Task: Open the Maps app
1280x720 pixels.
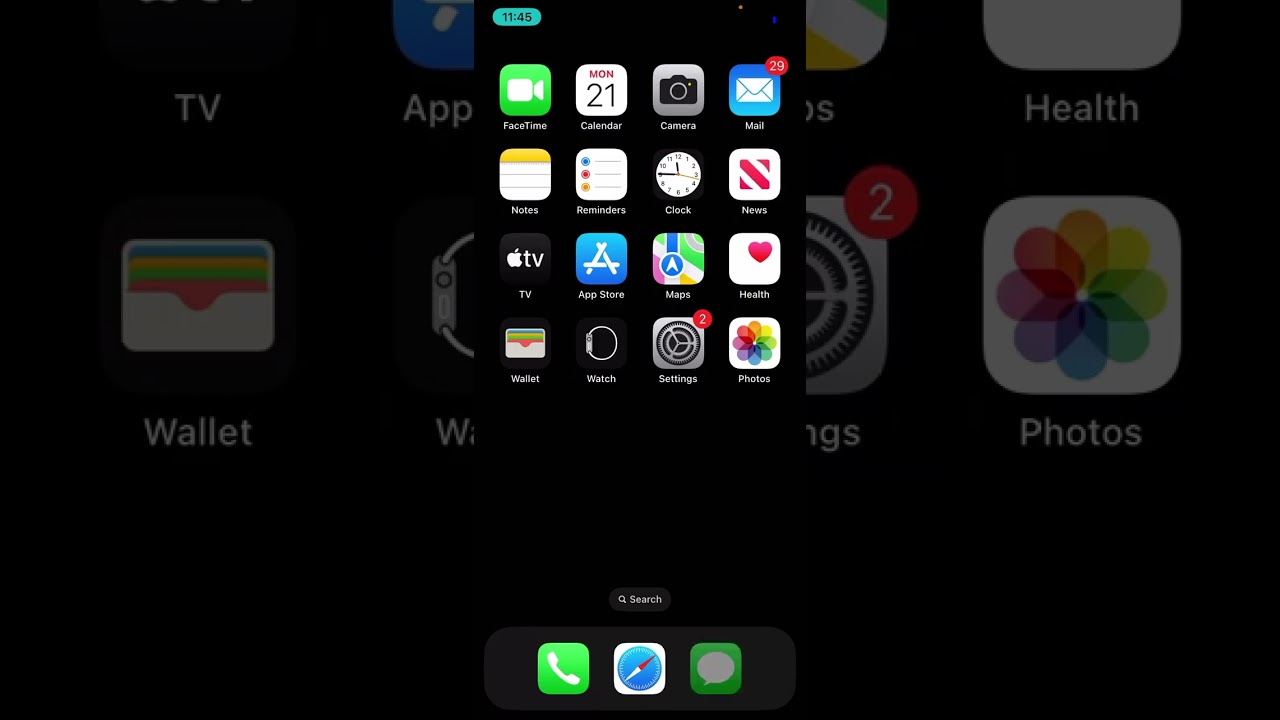Action: click(678, 259)
